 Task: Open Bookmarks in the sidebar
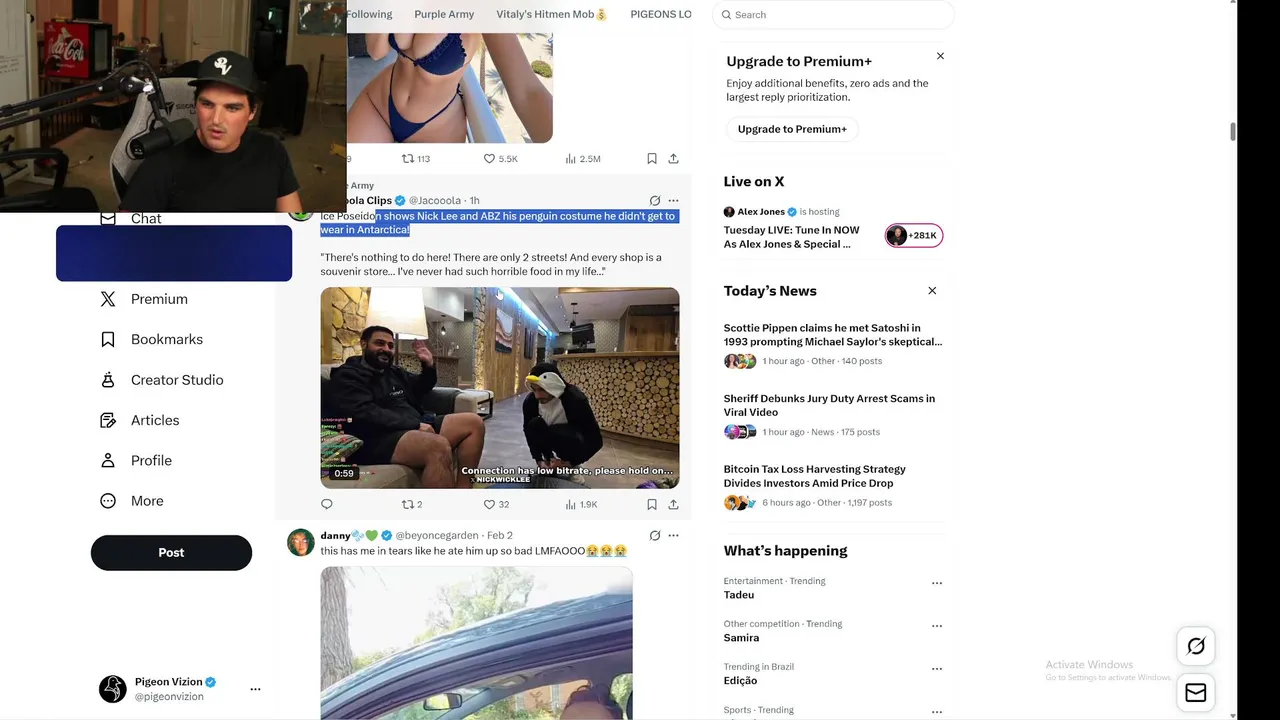166,339
